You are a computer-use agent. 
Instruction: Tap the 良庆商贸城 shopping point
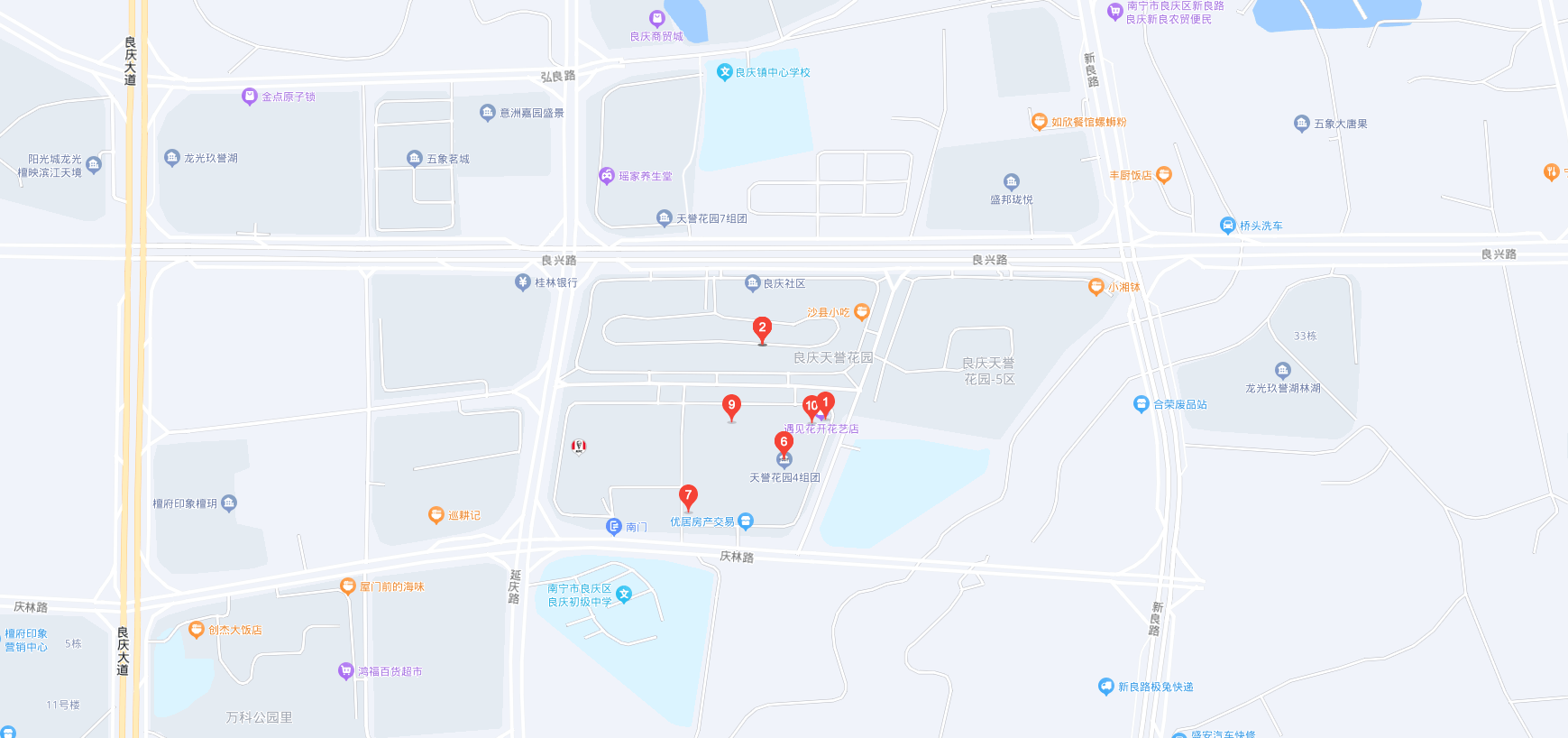coord(657,18)
